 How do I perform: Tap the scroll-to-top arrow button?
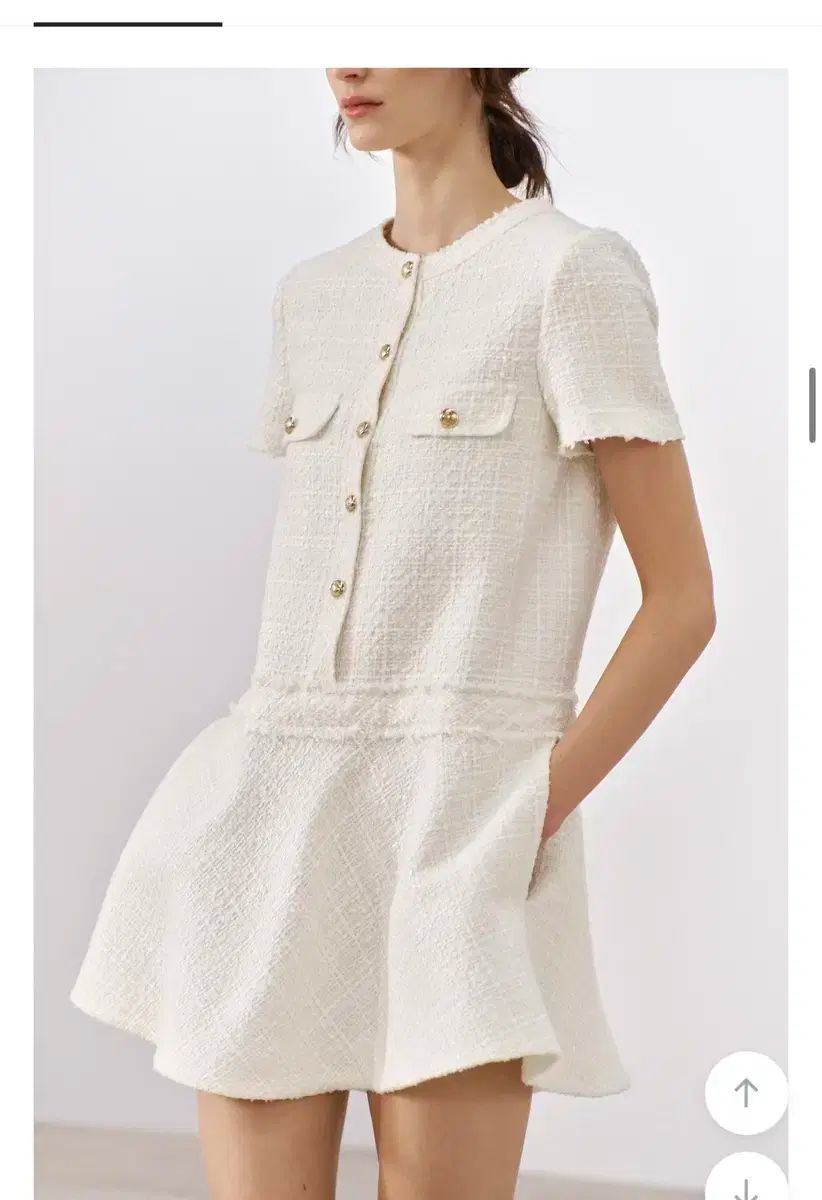pos(746,1093)
